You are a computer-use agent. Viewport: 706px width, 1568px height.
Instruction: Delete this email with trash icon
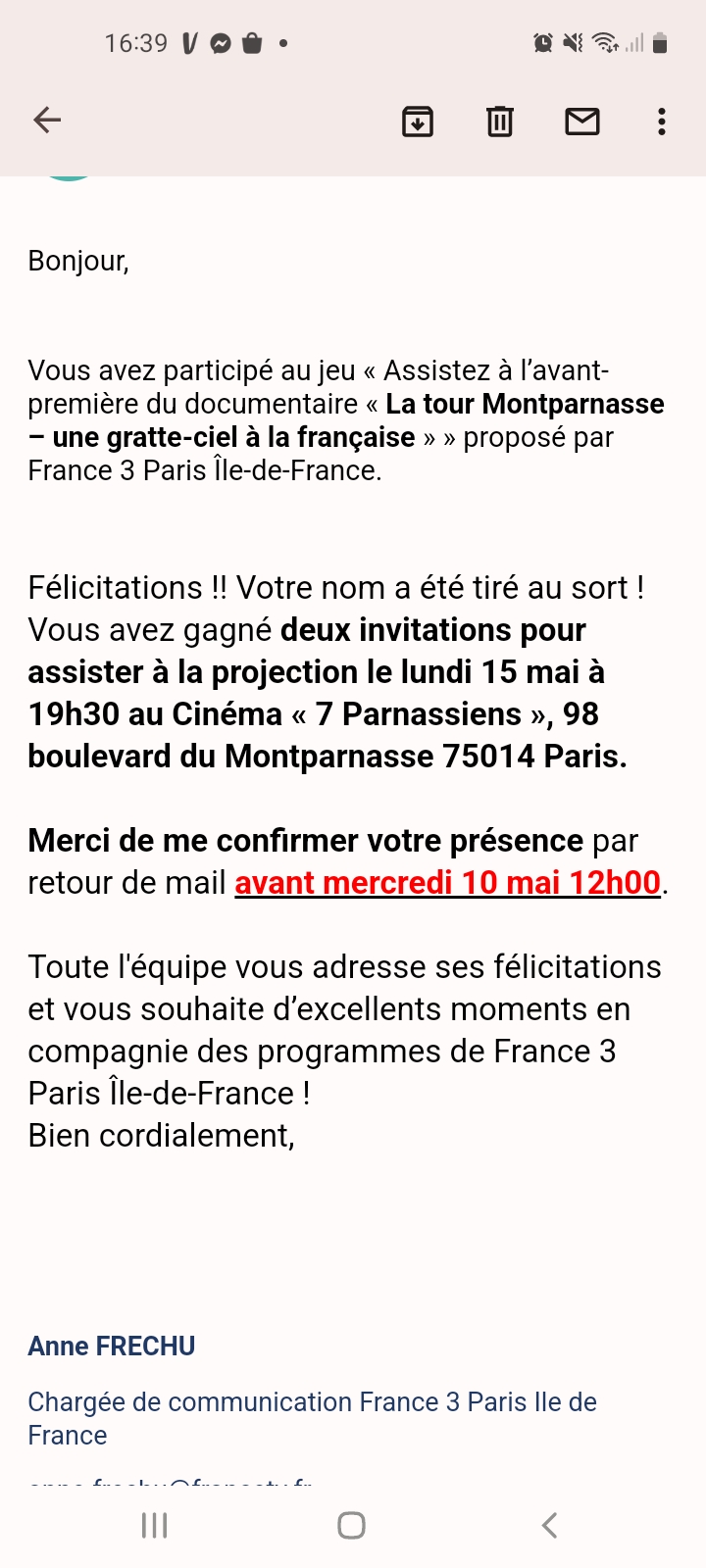point(500,122)
